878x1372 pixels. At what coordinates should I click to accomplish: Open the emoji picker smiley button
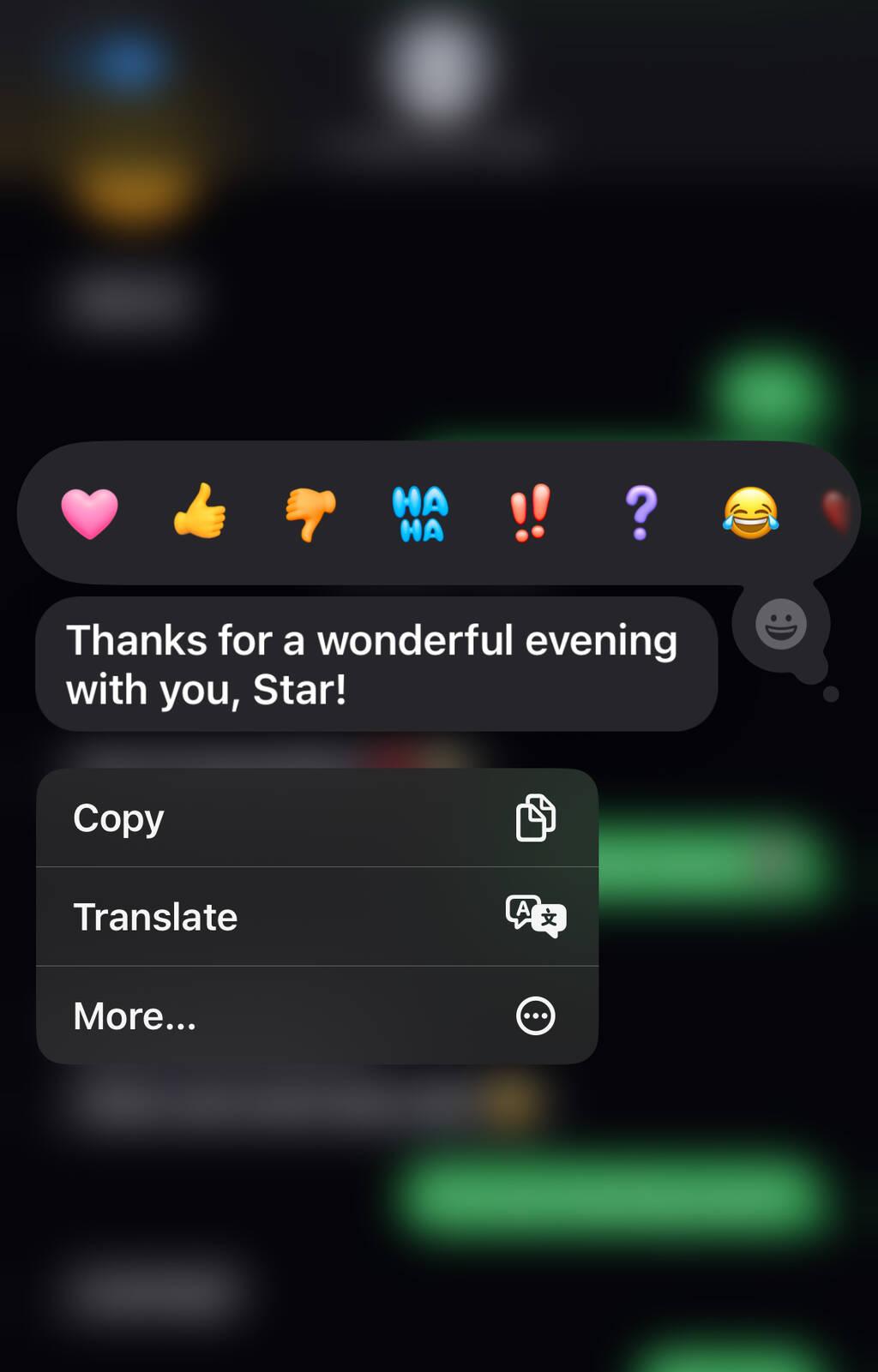click(780, 624)
